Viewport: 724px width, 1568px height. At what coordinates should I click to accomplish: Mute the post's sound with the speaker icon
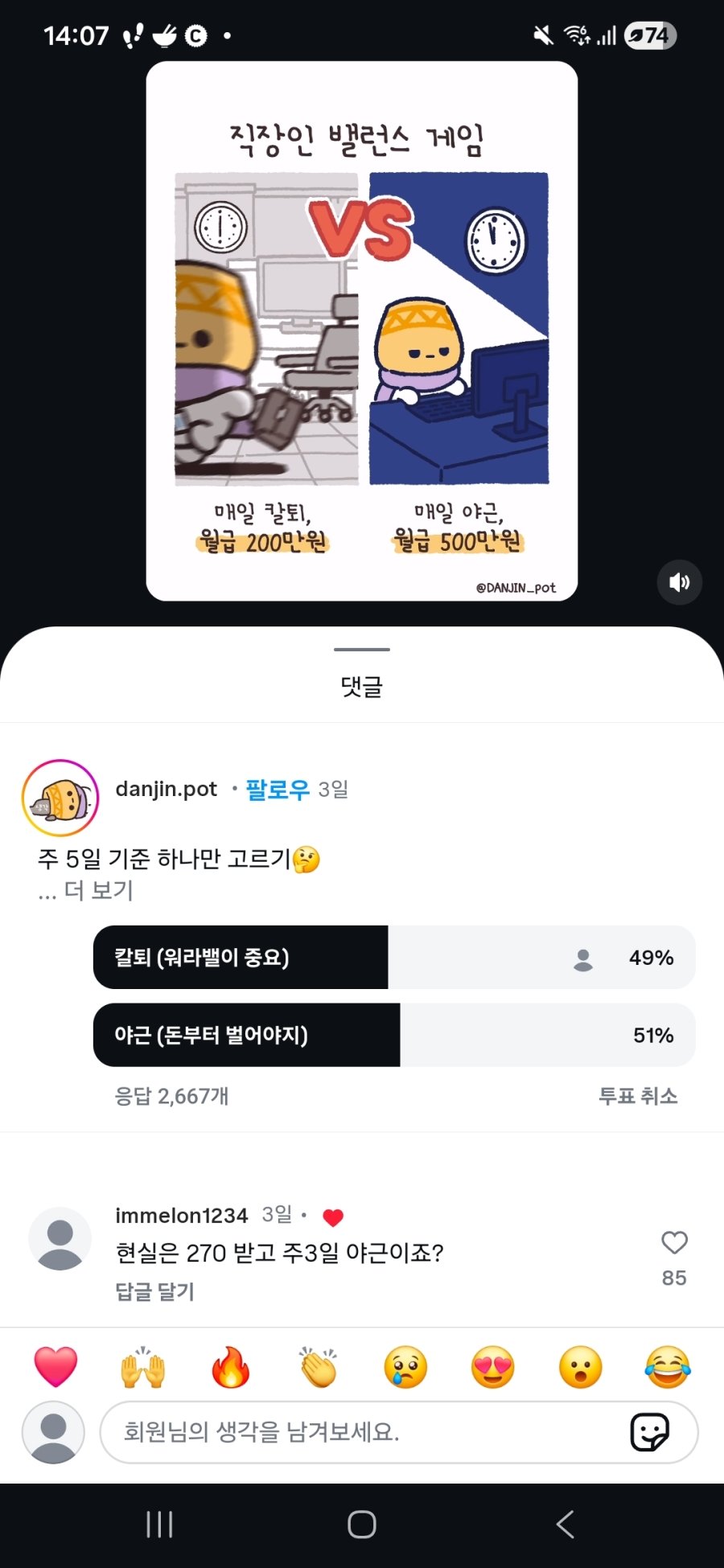[x=679, y=582]
